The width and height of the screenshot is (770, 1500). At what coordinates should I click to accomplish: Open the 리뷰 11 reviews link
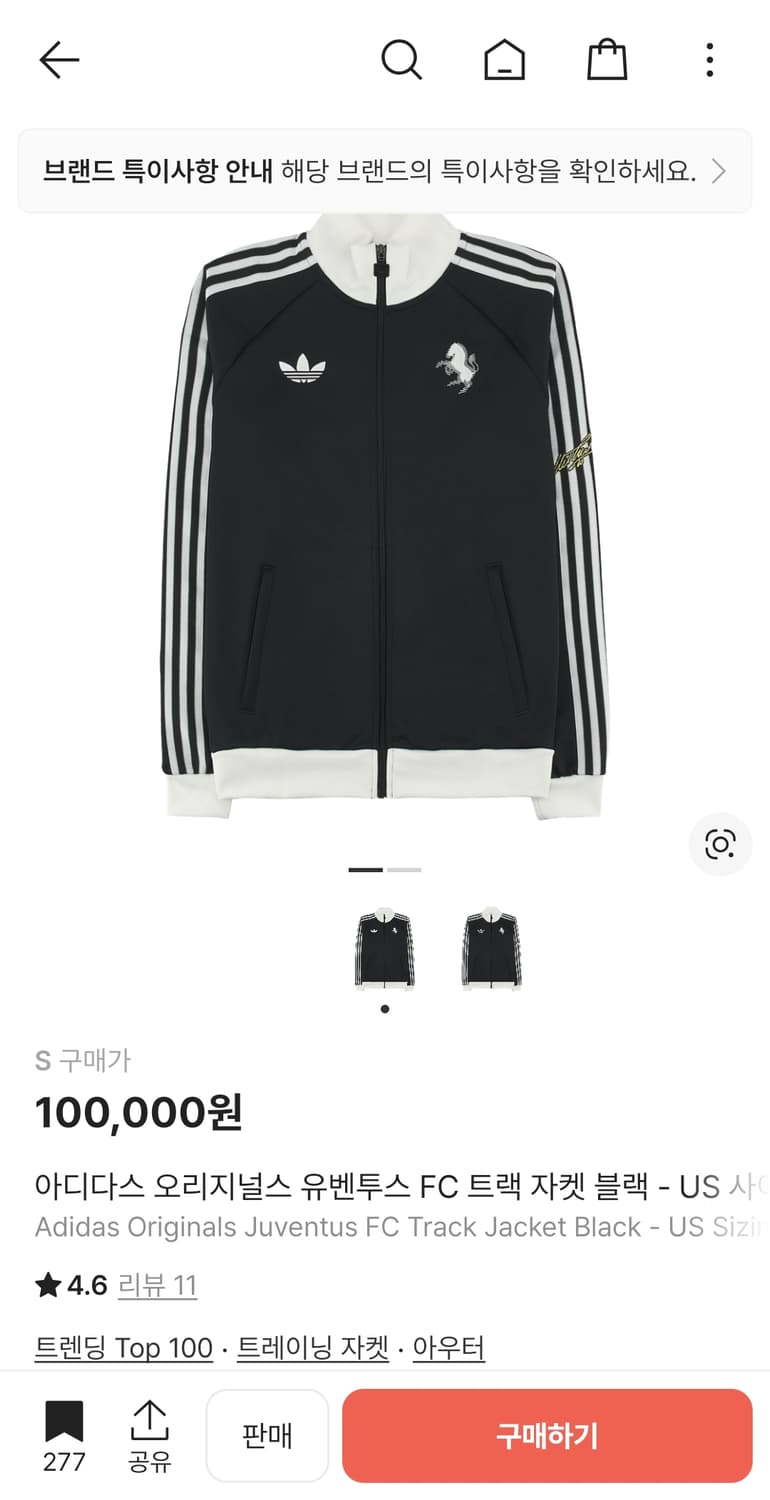click(157, 1289)
